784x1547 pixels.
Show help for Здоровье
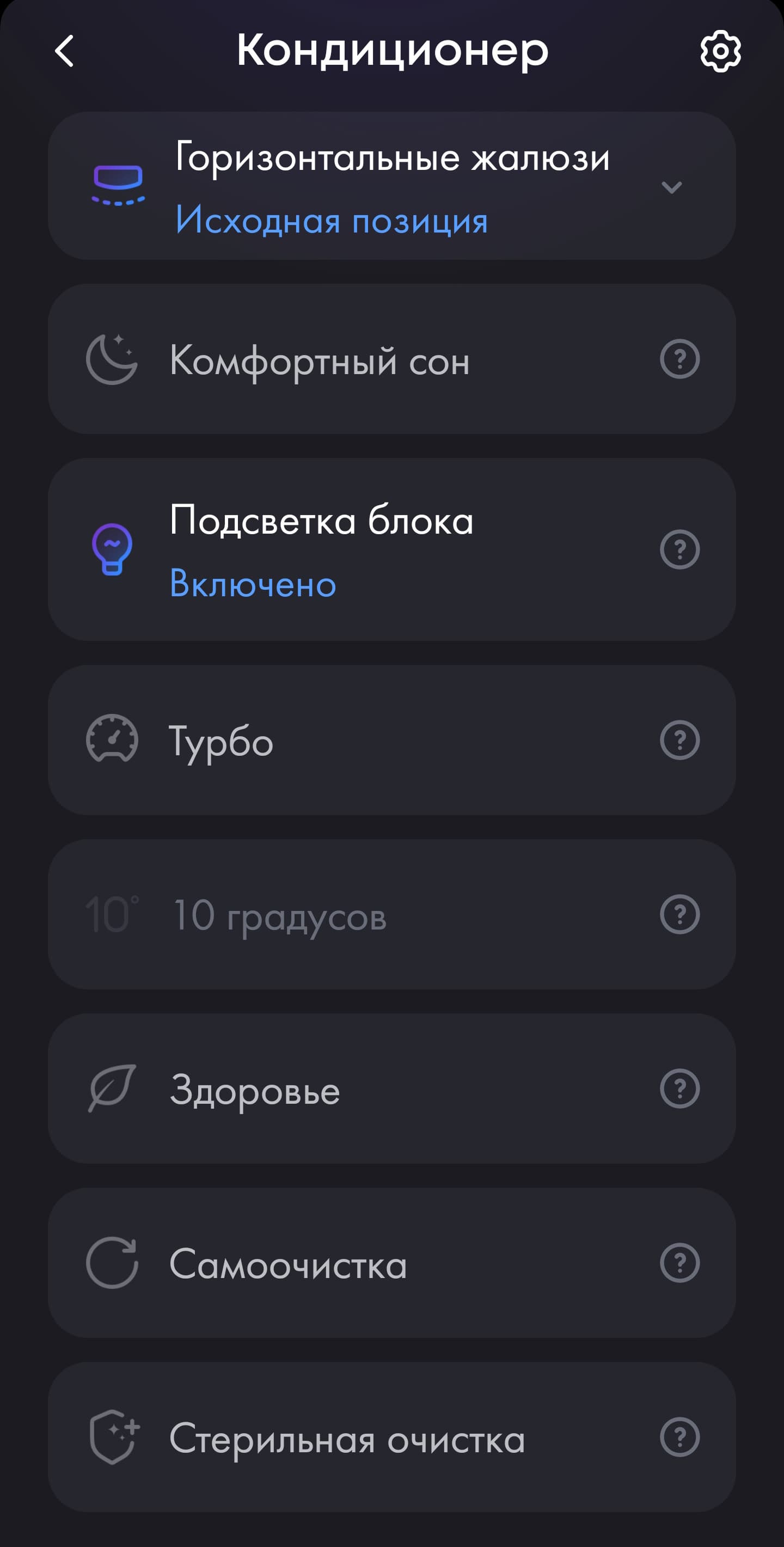coord(679,1088)
